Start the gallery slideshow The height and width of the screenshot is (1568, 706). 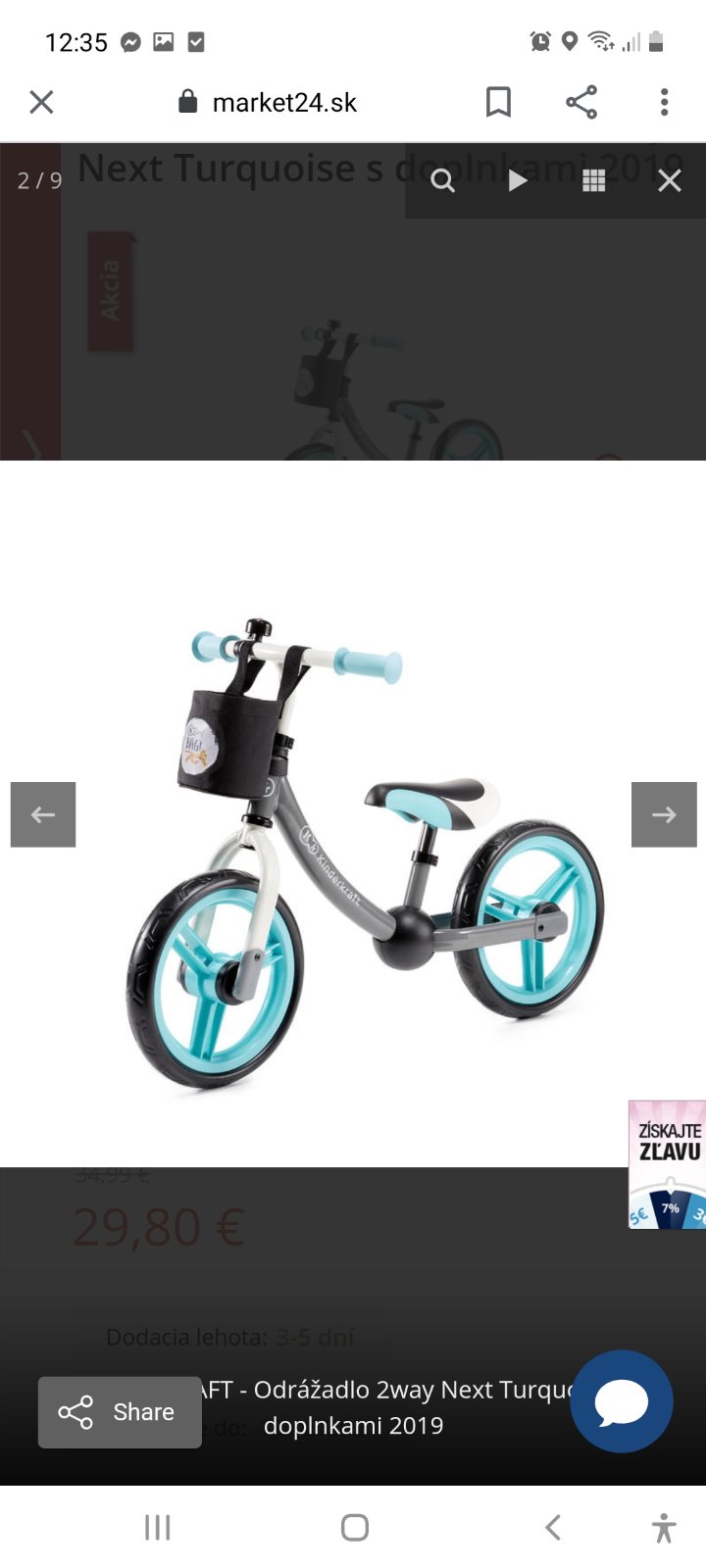point(518,180)
